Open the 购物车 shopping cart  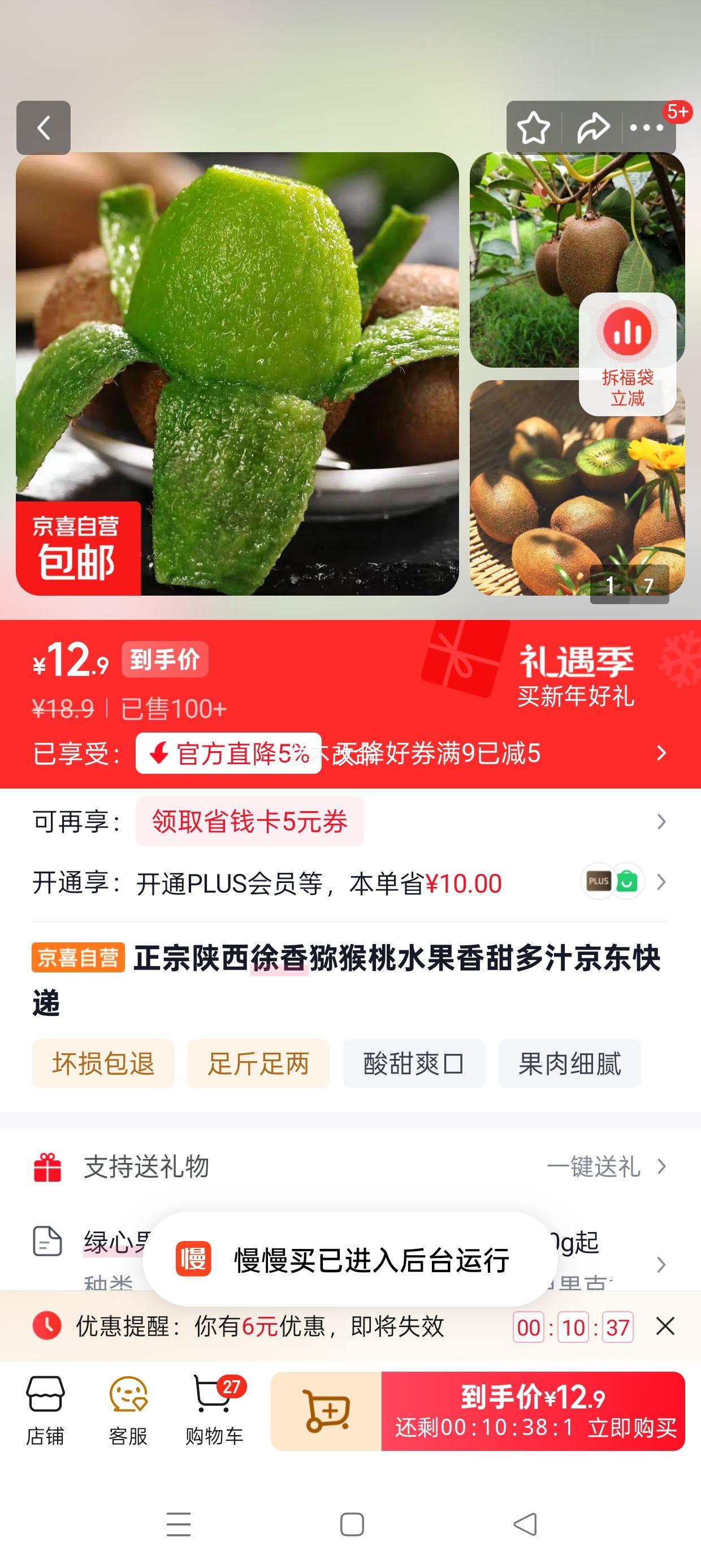click(x=214, y=1410)
